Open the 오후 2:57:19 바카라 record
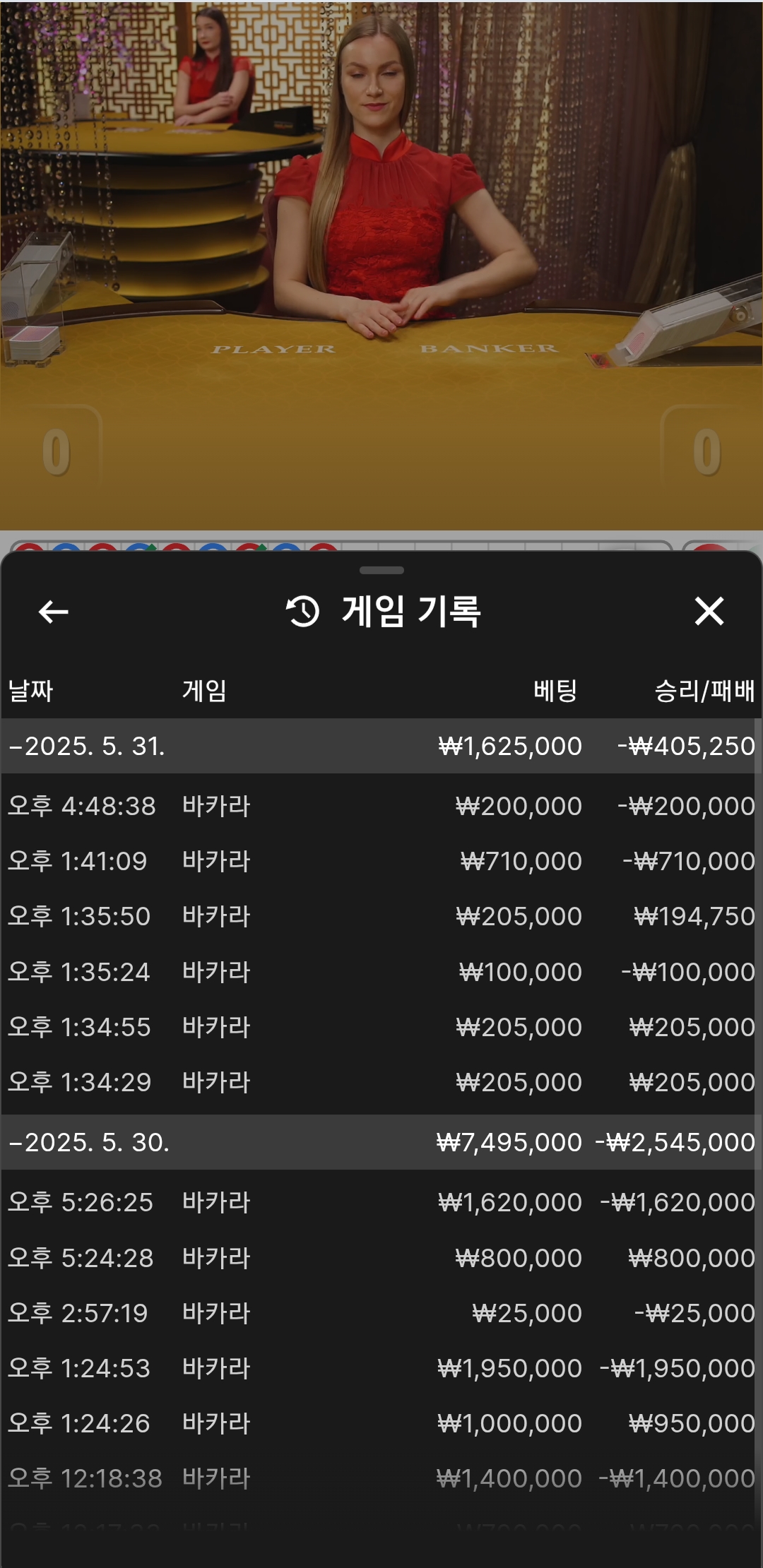The width and height of the screenshot is (763, 1568). (x=381, y=1313)
